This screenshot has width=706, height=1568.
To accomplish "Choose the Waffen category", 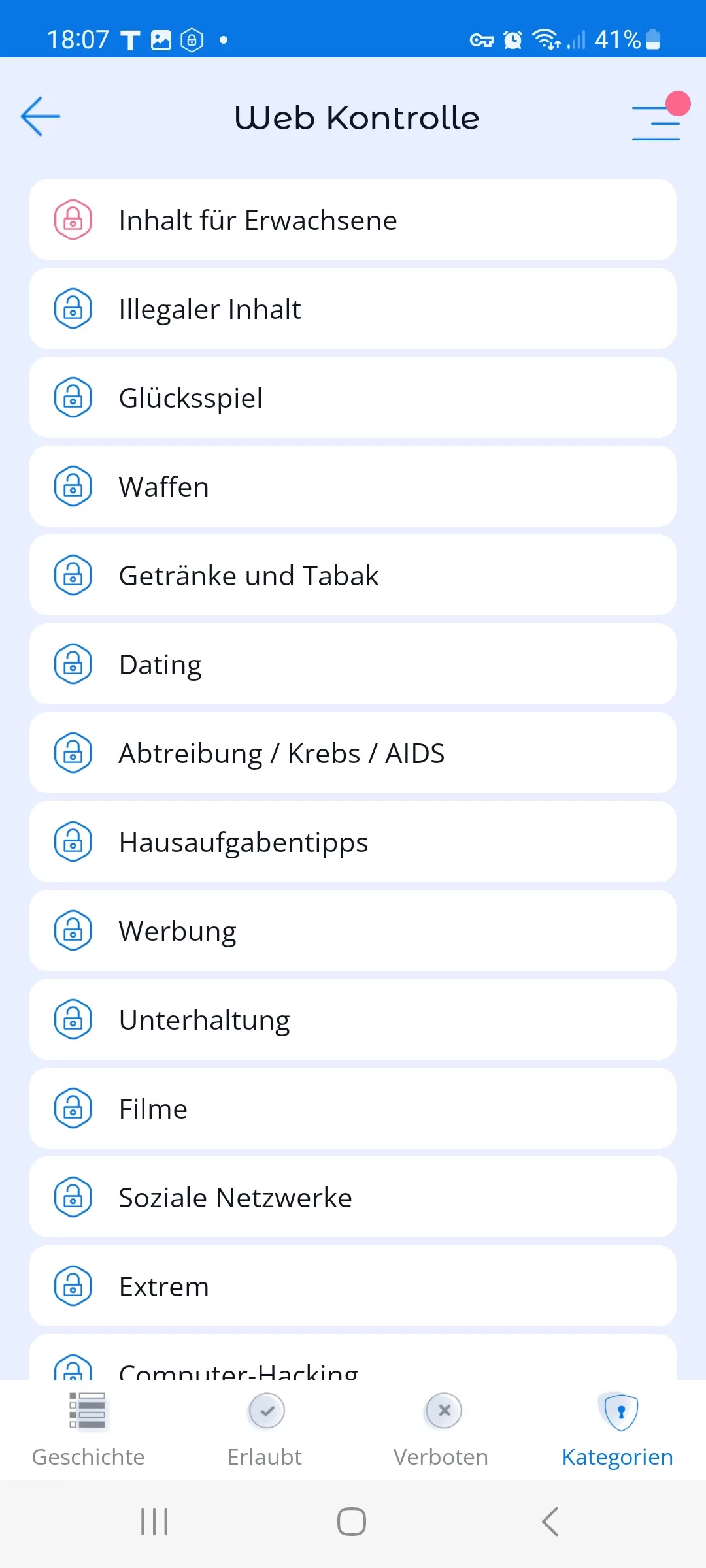I will point(353,487).
